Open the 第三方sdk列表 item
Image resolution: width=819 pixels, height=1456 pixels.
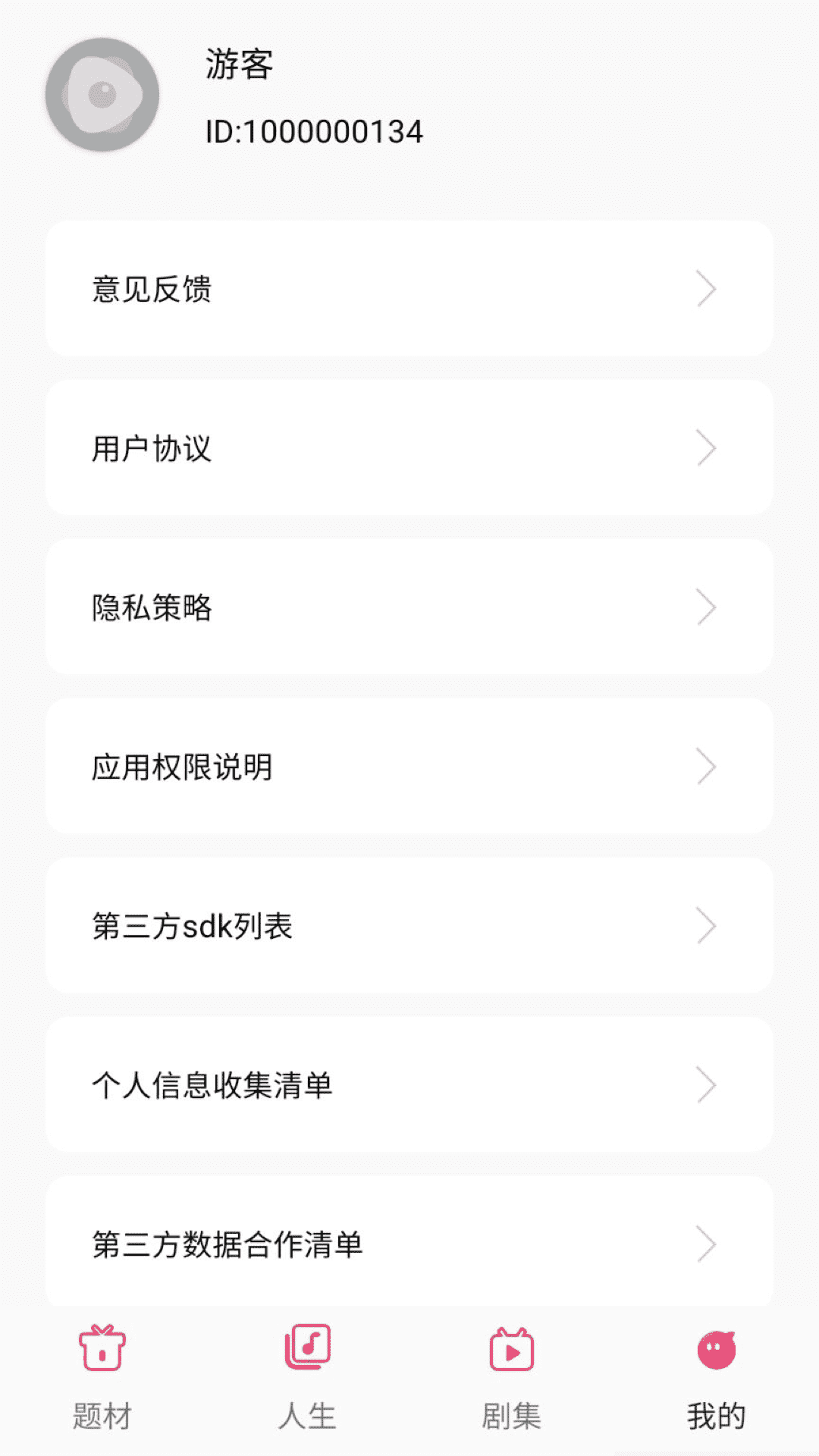[409, 925]
